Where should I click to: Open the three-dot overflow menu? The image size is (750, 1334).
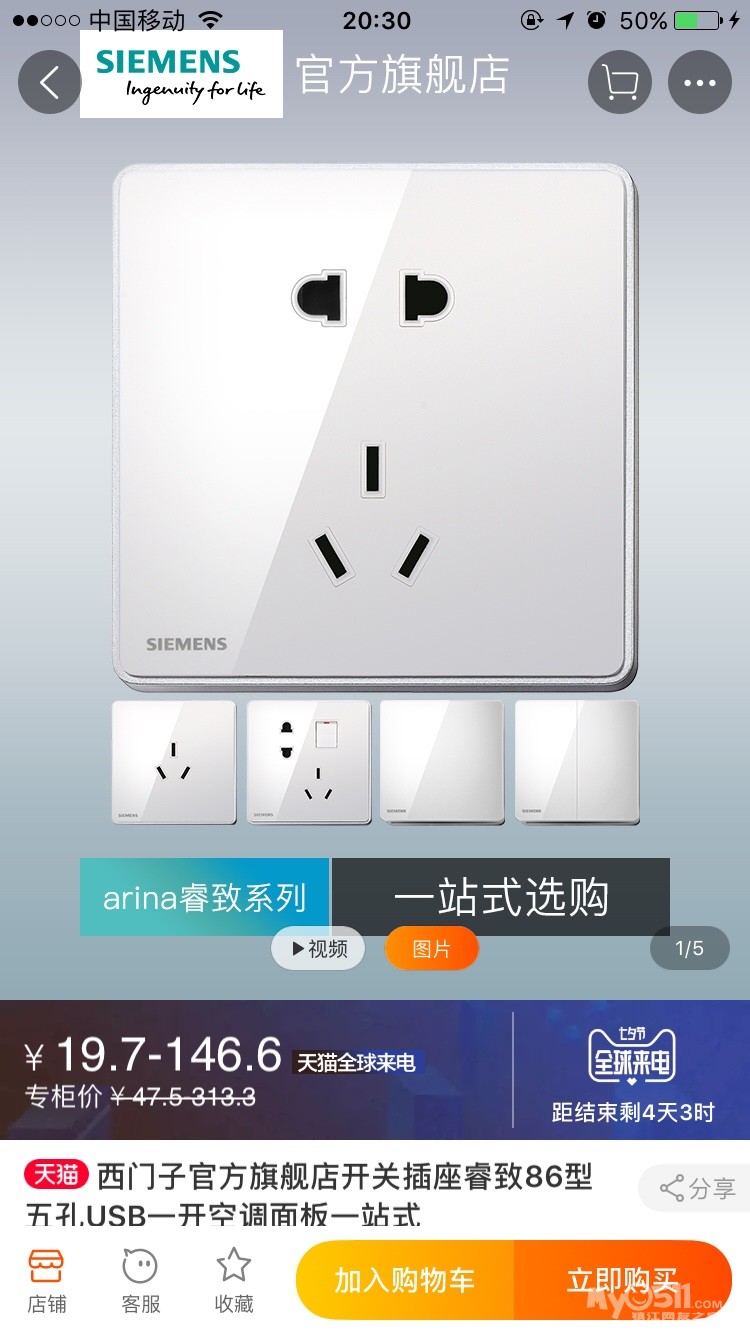click(700, 82)
